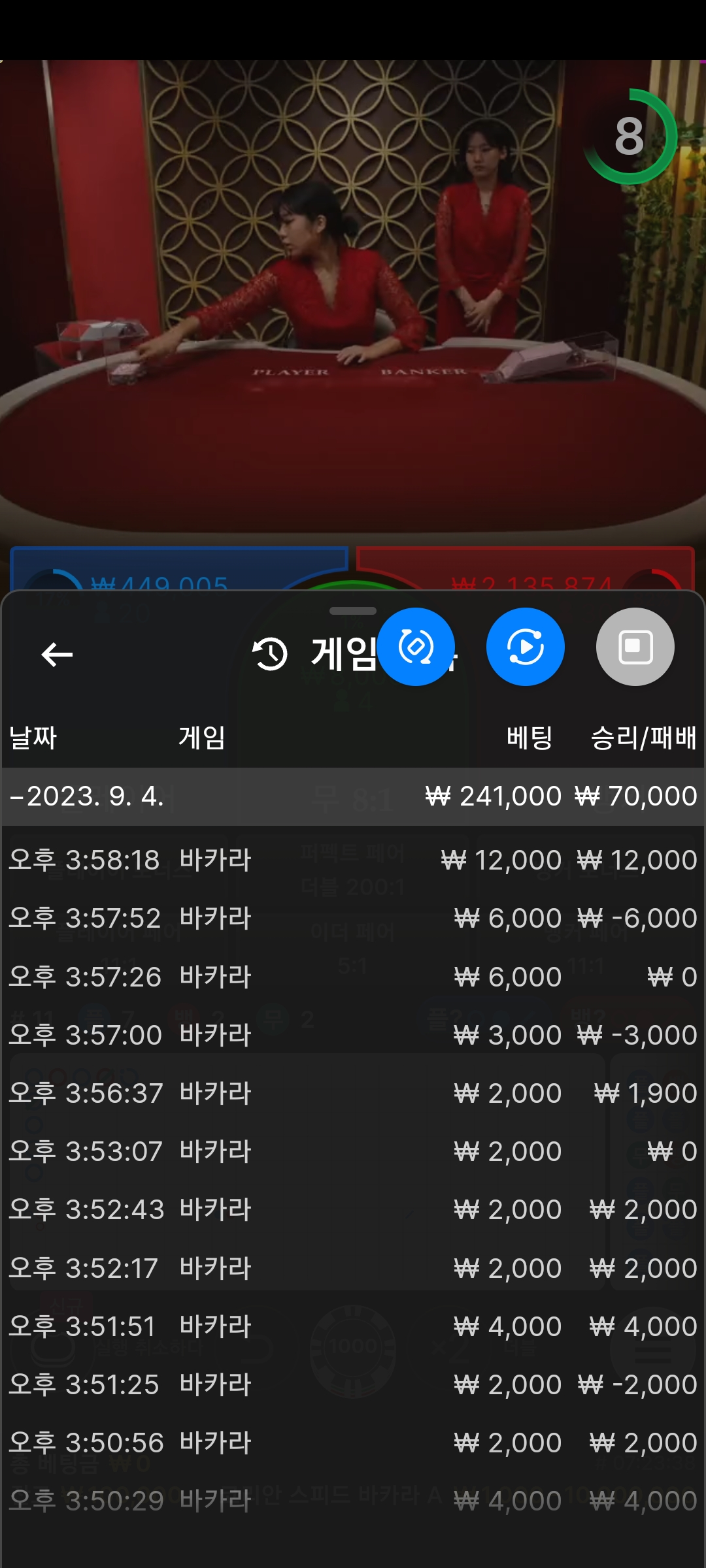
Task: Open the game record at 3:56:37
Action: (353, 1093)
